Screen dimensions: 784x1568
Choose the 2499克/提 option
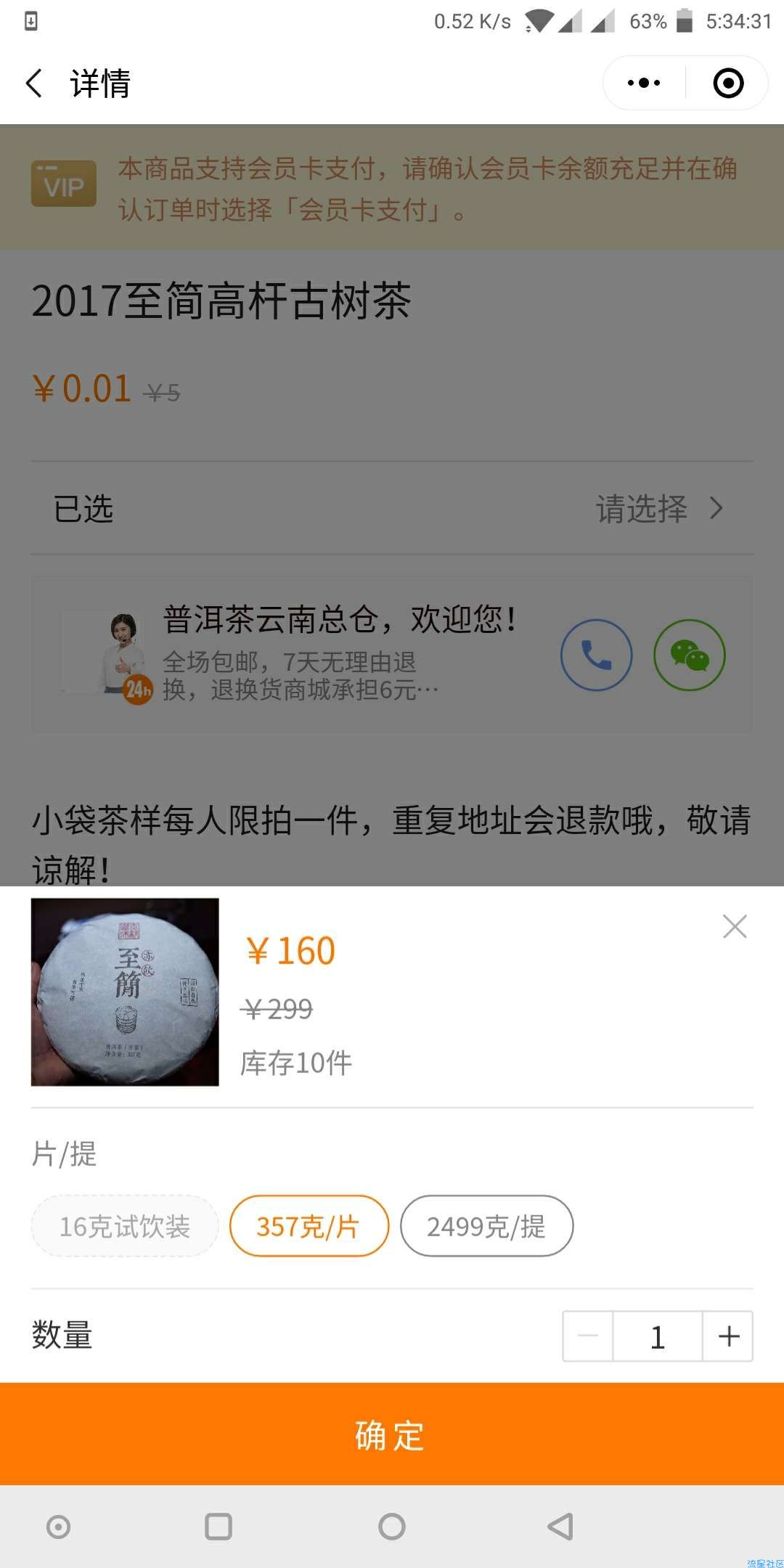[486, 1226]
